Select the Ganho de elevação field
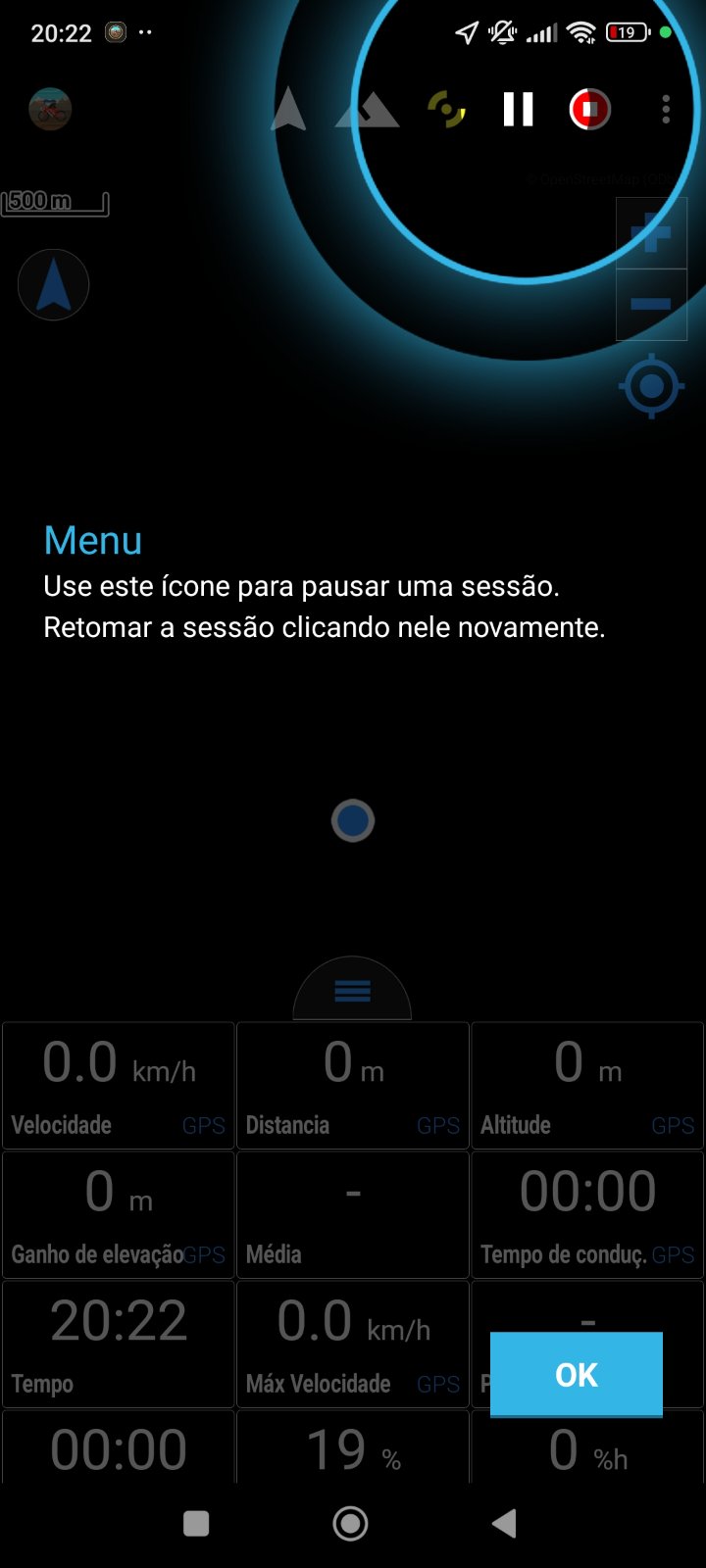 coord(119,1215)
